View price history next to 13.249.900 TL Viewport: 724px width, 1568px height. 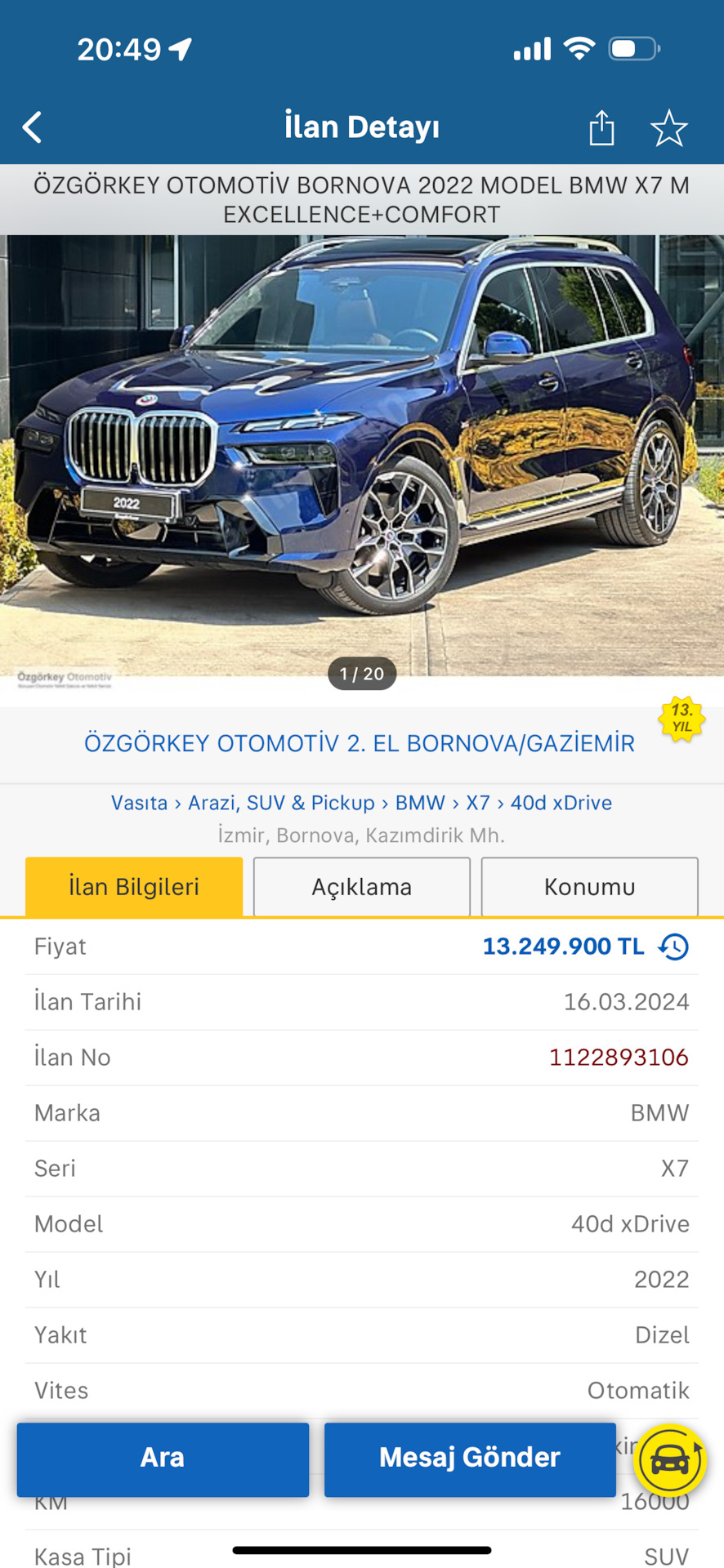pyautogui.click(x=674, y=947)
